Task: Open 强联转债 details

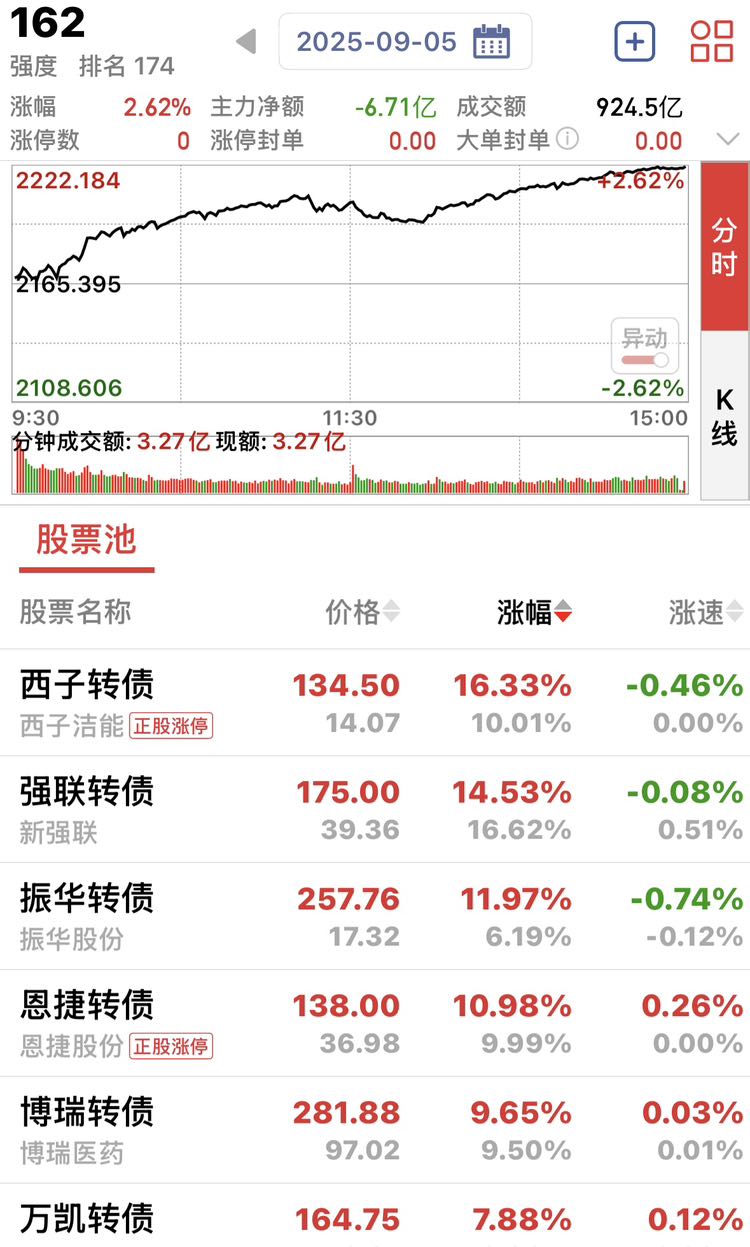Action: click(375, 810)
